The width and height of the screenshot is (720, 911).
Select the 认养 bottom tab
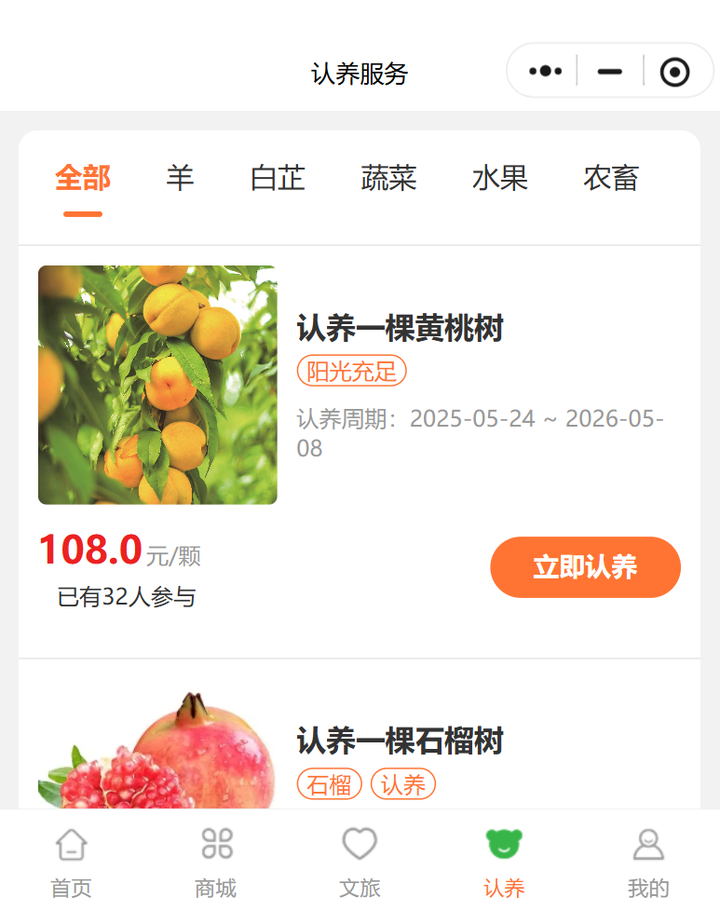click(504, 862)
